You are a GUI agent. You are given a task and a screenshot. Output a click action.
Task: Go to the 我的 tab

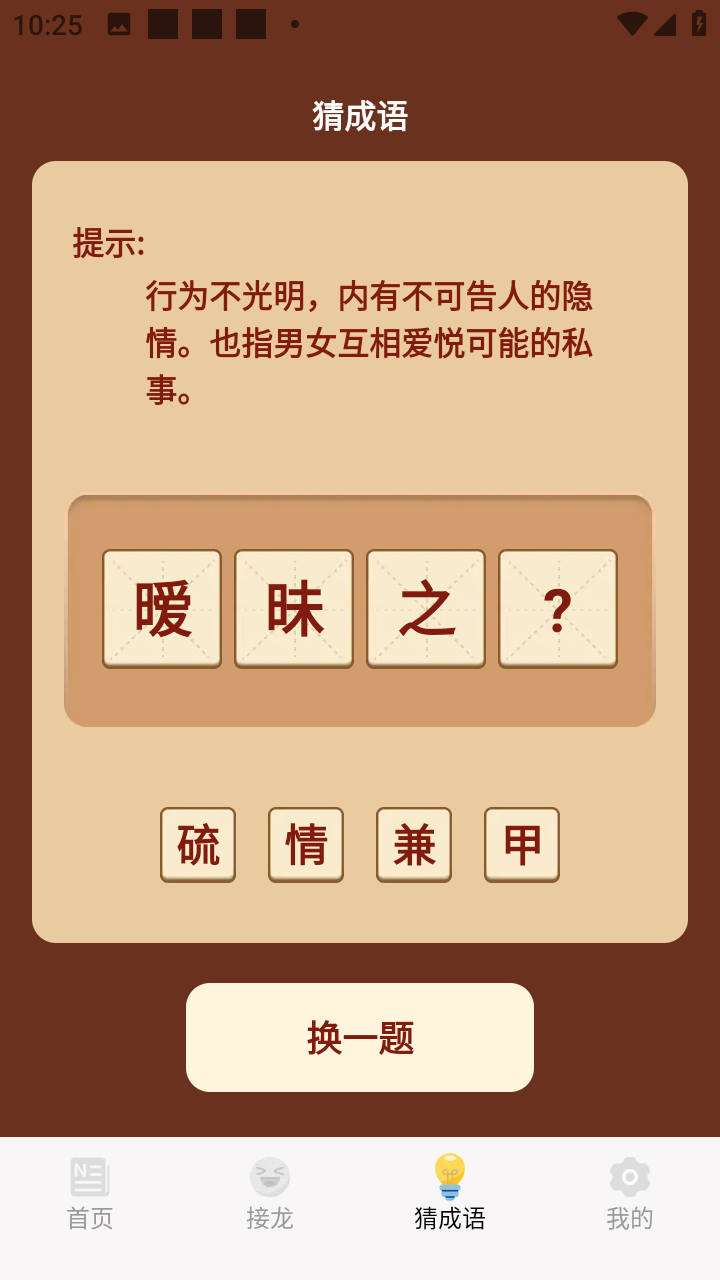[x=630, y=1195]
